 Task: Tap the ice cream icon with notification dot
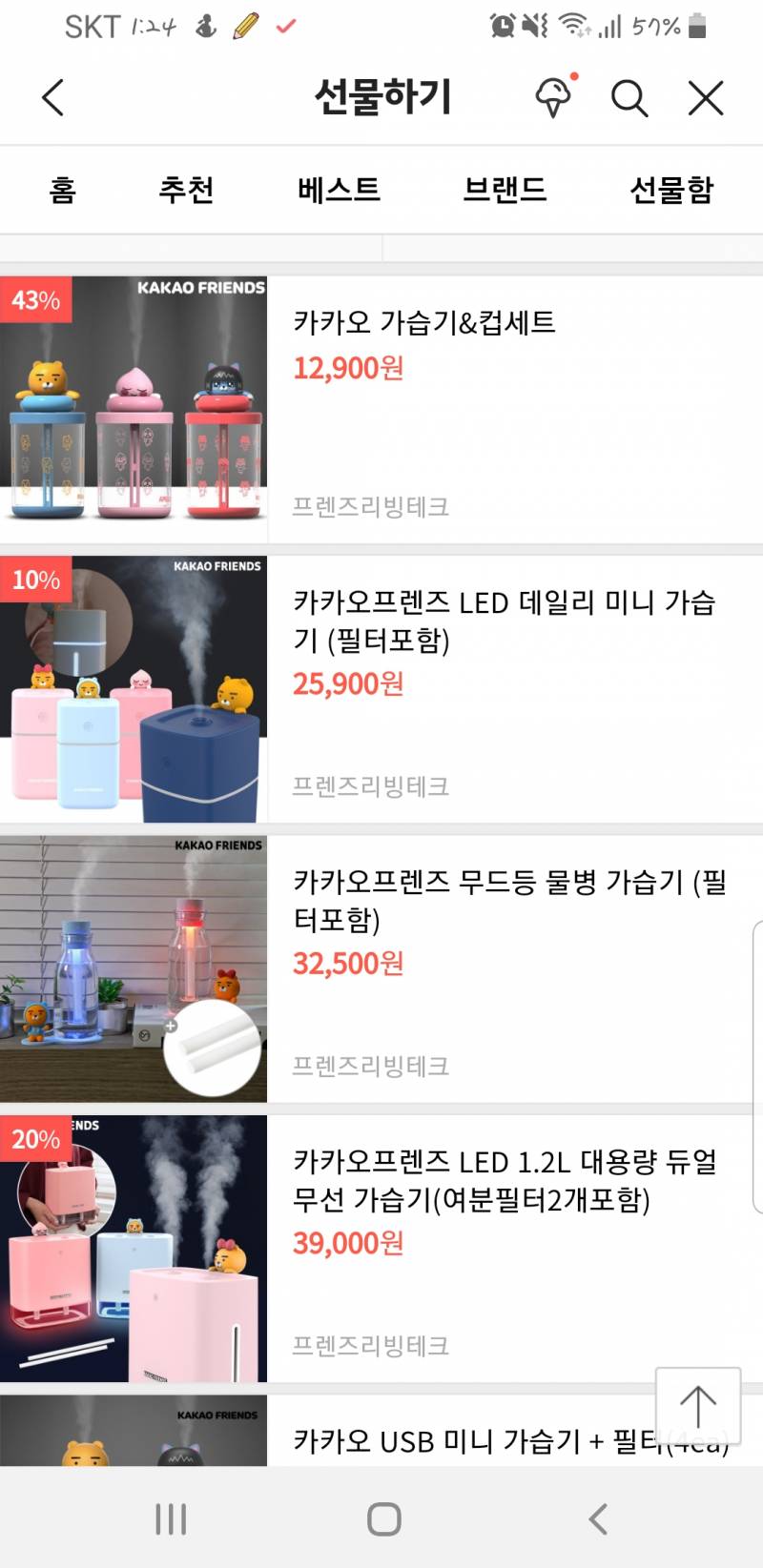554,97
